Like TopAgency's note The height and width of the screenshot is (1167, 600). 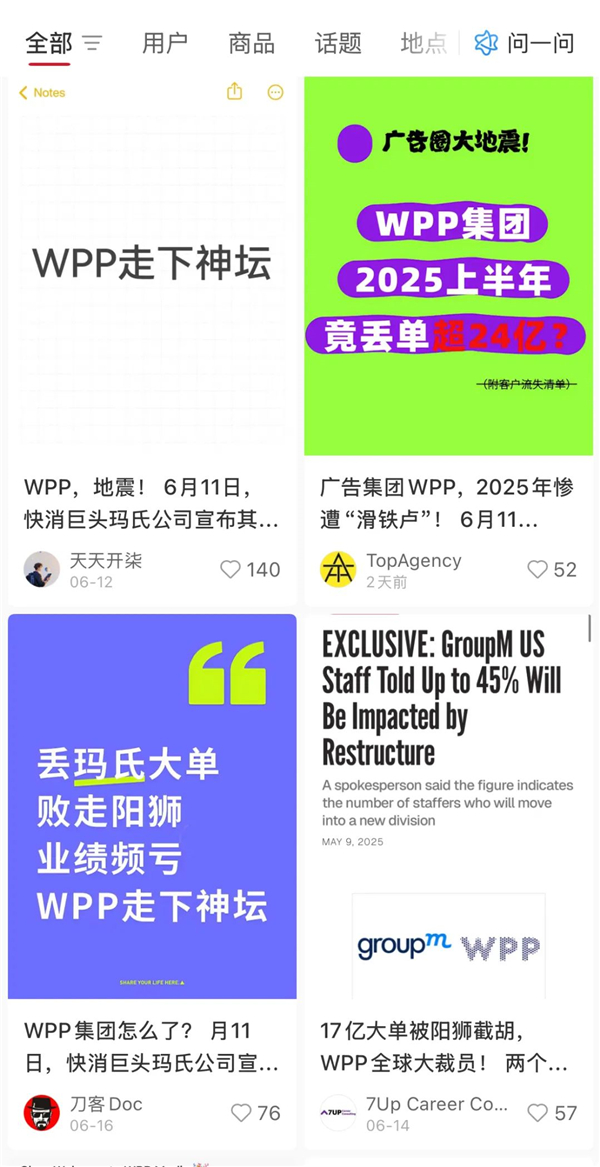coord(538,569)
